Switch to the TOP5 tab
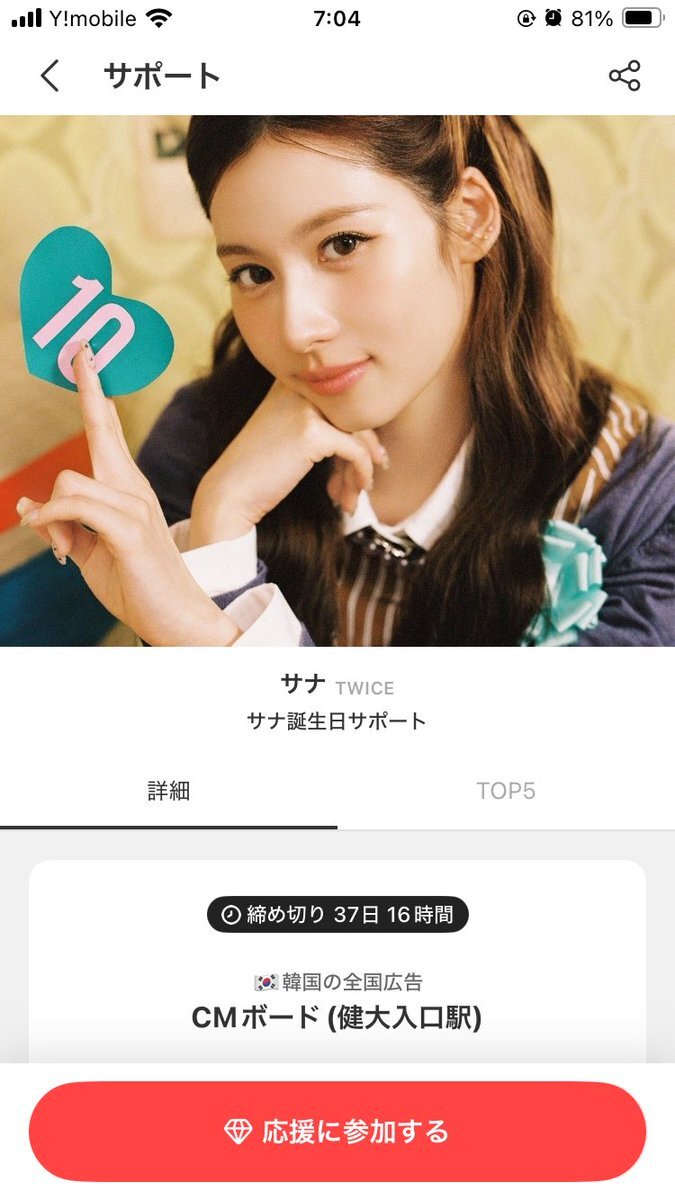This screenshot has width=675, height=1200. (505, 791)
